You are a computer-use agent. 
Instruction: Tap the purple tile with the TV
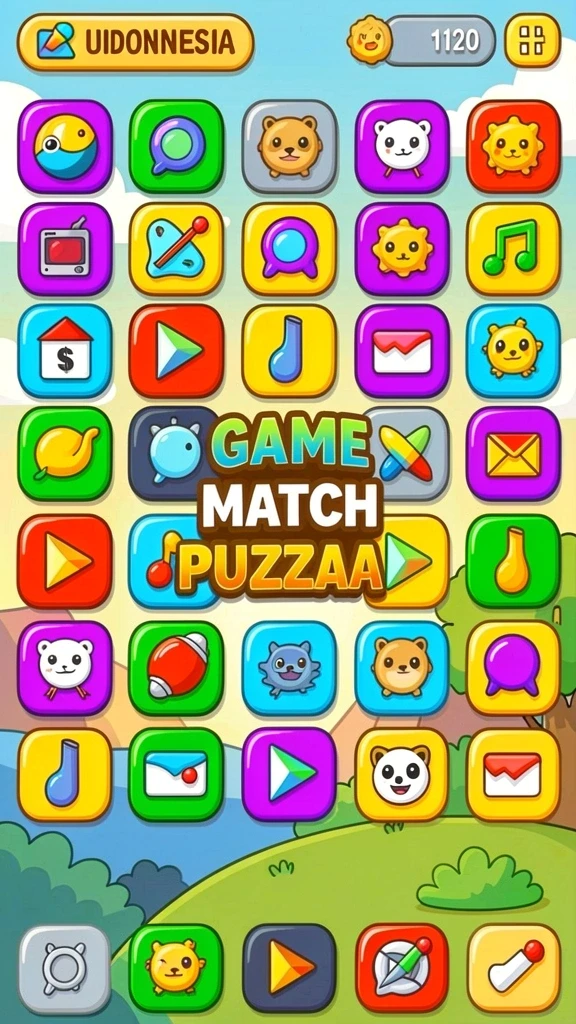65,249
